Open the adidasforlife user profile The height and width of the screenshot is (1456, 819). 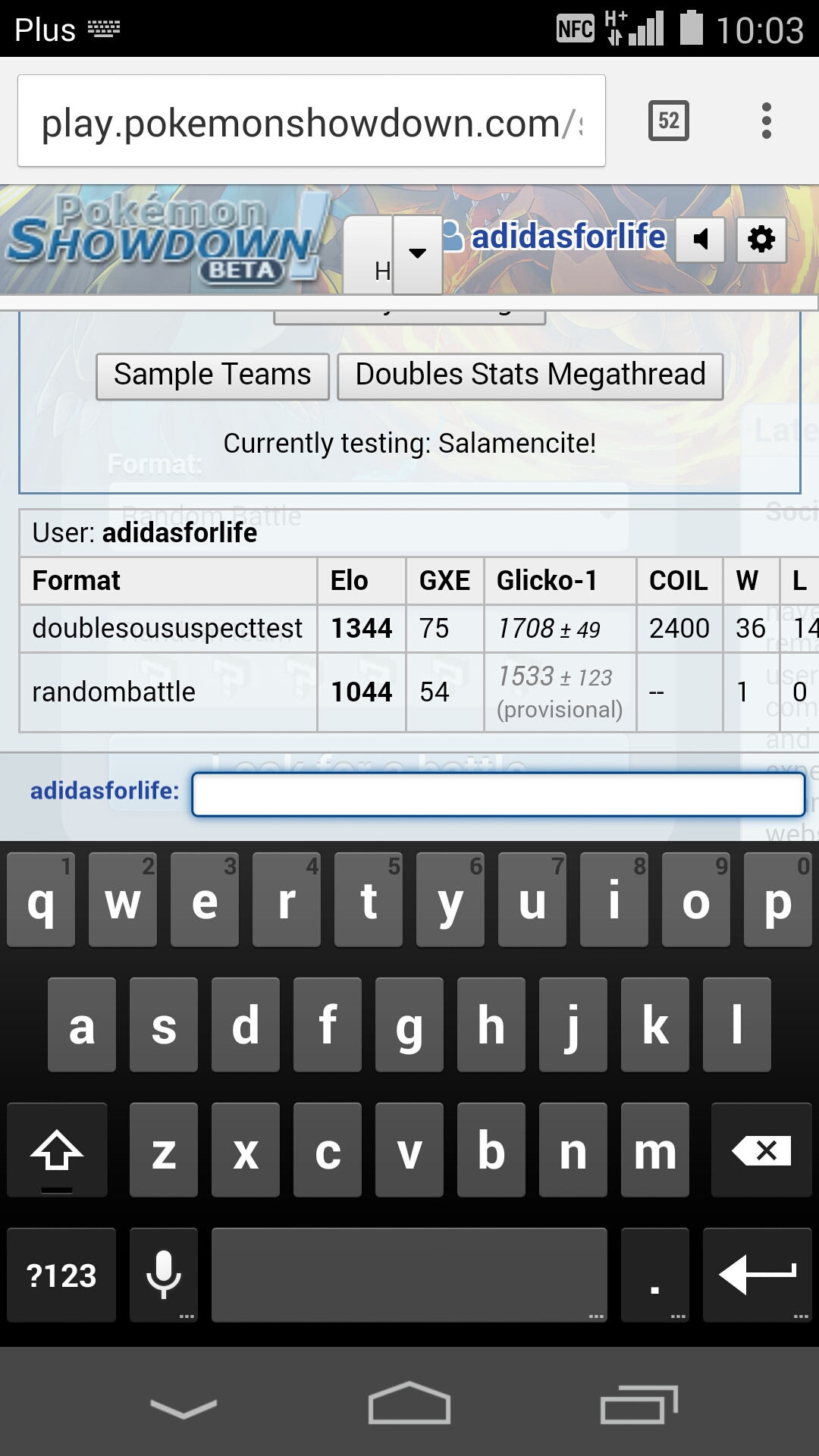point(556,237)
